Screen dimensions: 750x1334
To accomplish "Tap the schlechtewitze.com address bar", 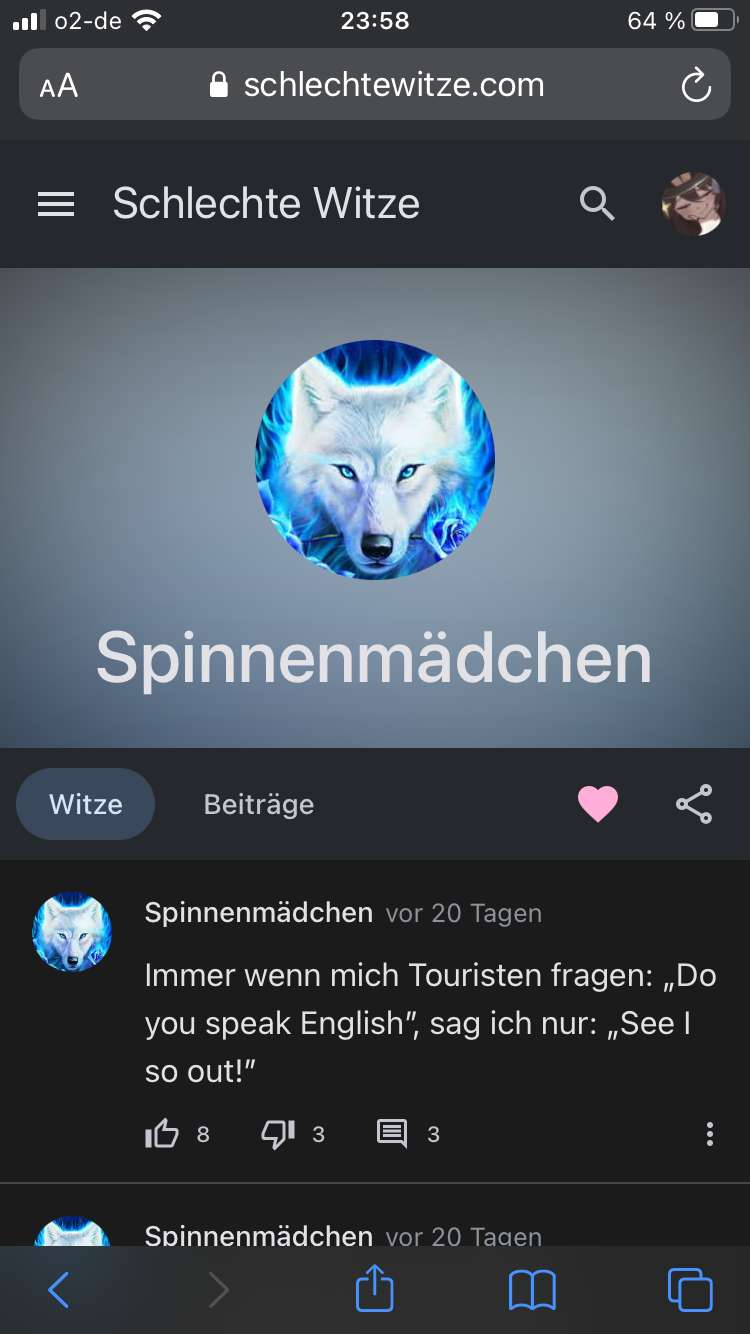I will point(378,85).
